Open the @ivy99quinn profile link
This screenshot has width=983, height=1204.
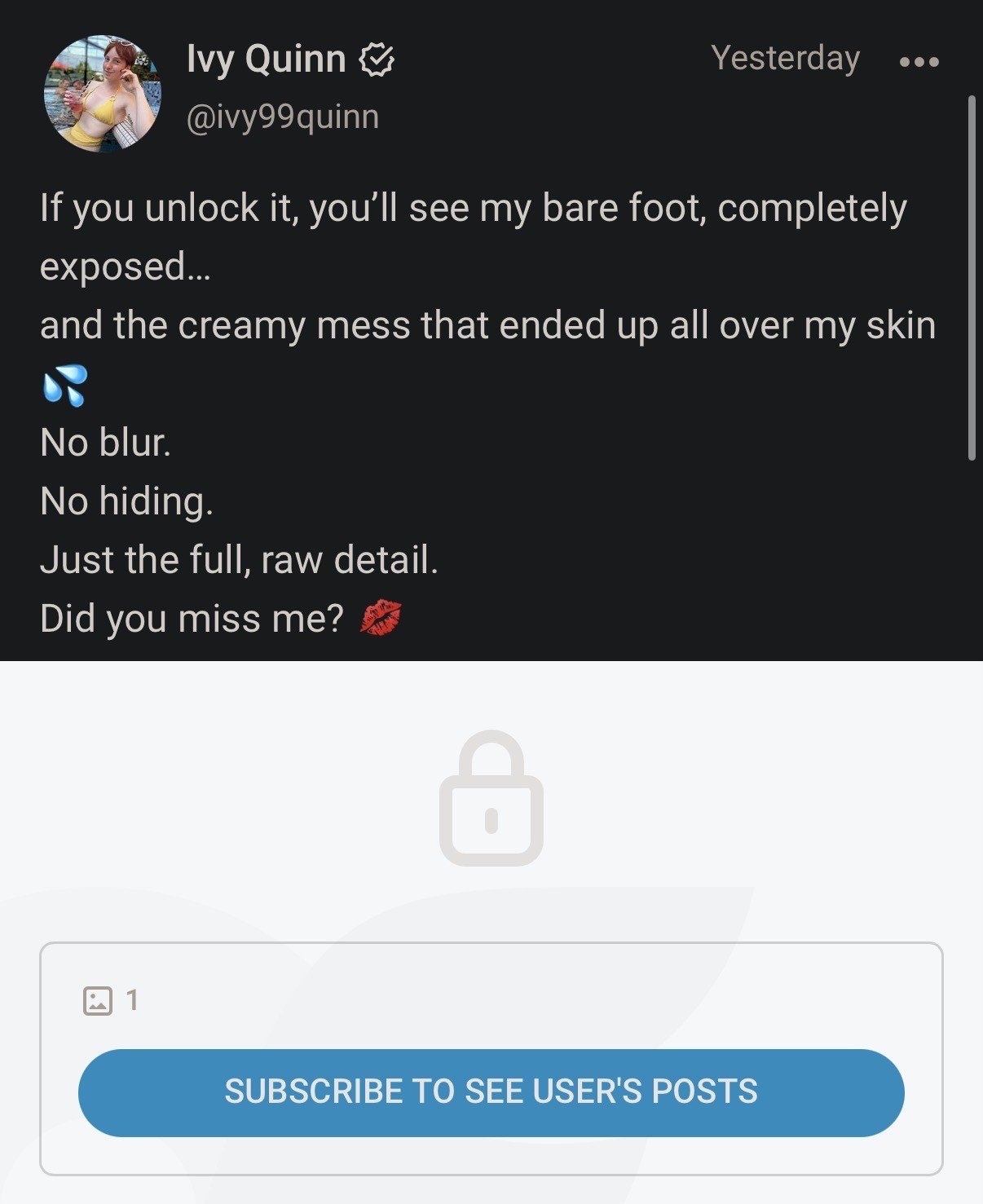tap(283, 117)
